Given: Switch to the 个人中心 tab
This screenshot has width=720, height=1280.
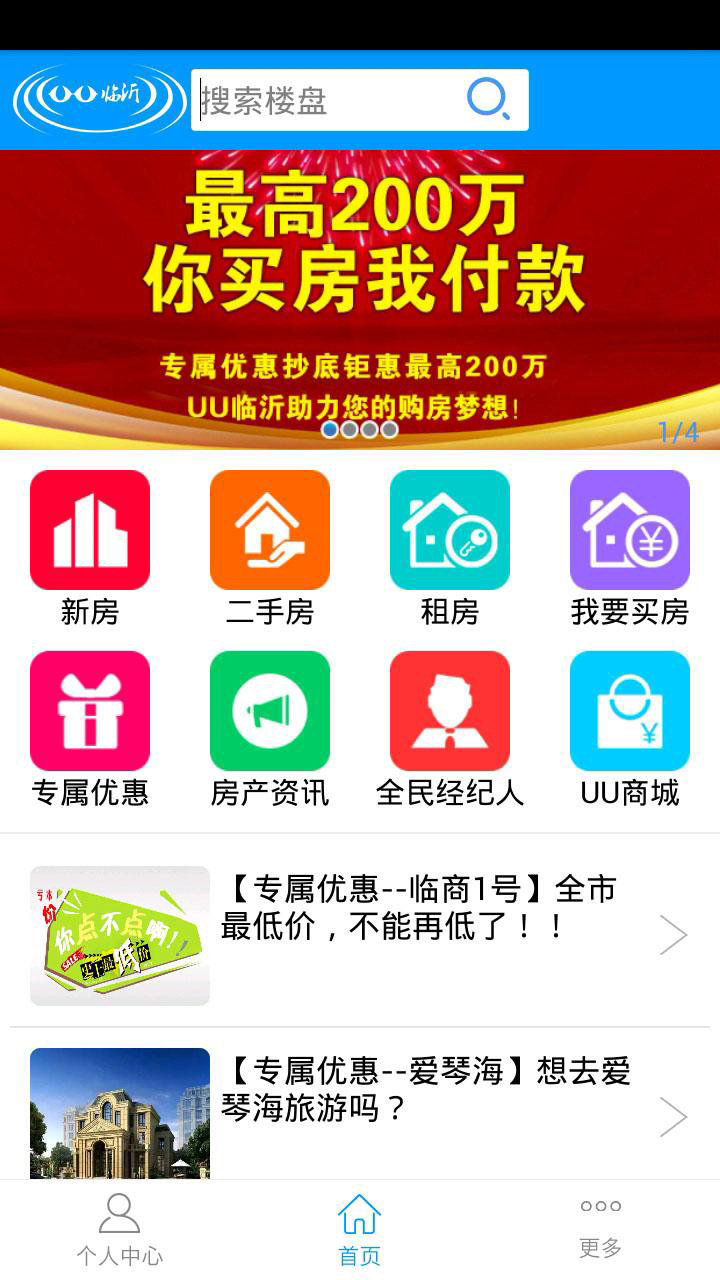Looking at the screenshot, I should 120,1230.
